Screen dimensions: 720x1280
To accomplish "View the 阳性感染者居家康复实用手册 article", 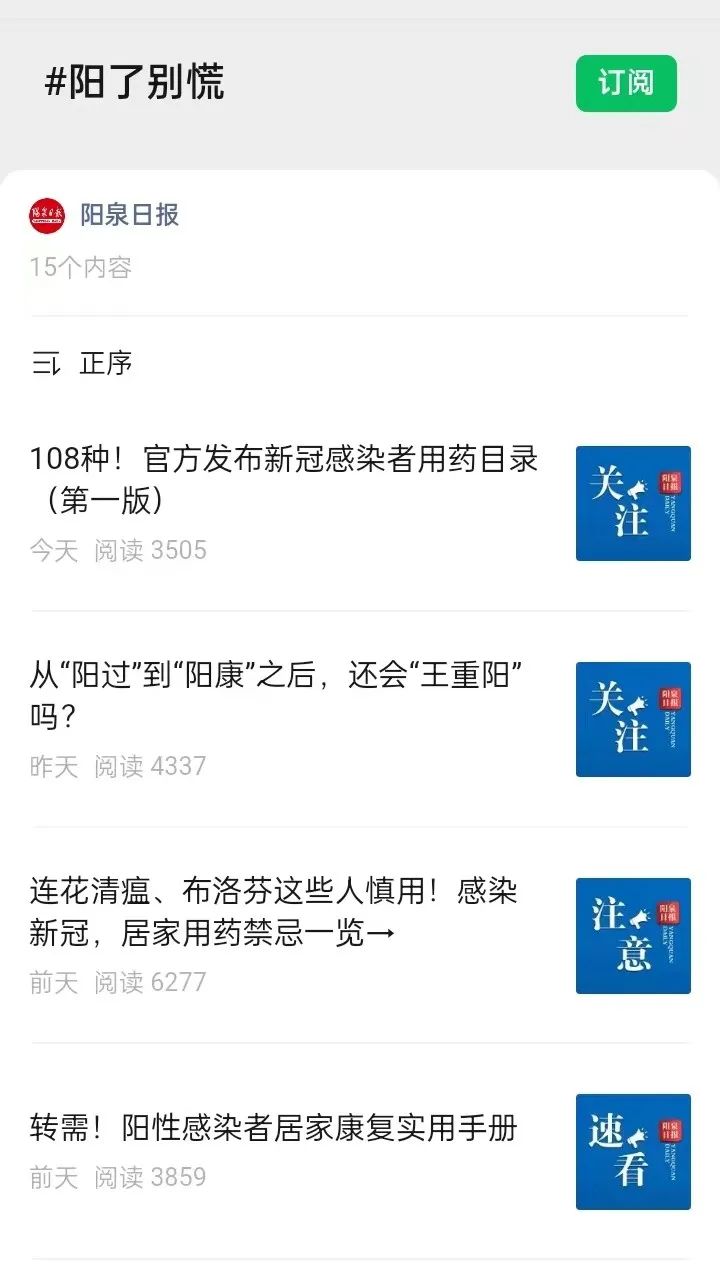I will pos(273,1129).
